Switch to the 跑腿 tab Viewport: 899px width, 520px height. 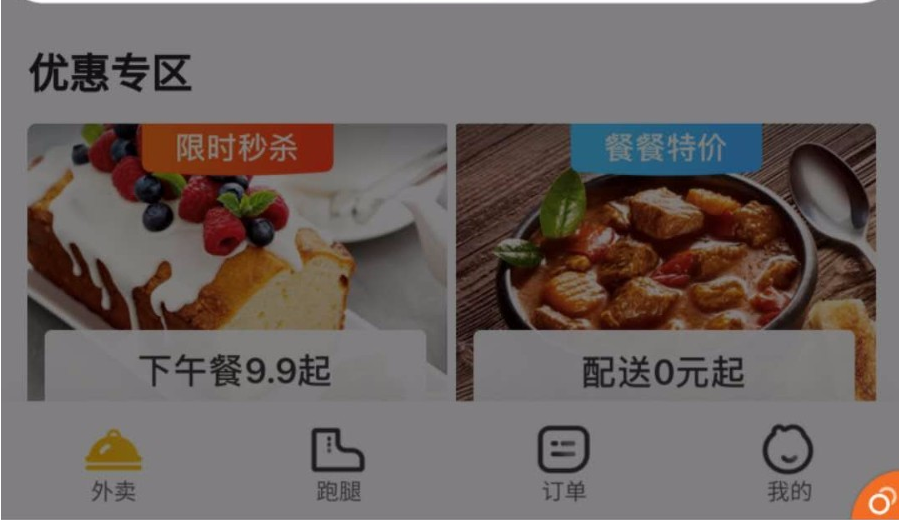(337, 465)
